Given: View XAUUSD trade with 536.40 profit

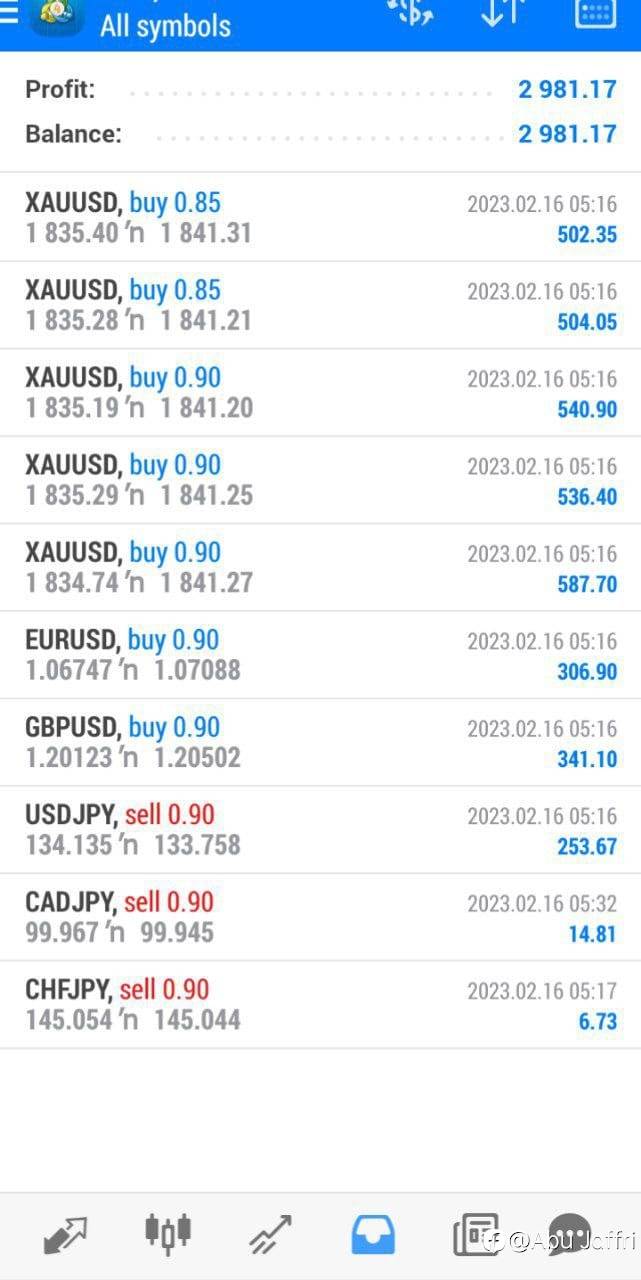Looking at the screenshot, I should point(320,480).
